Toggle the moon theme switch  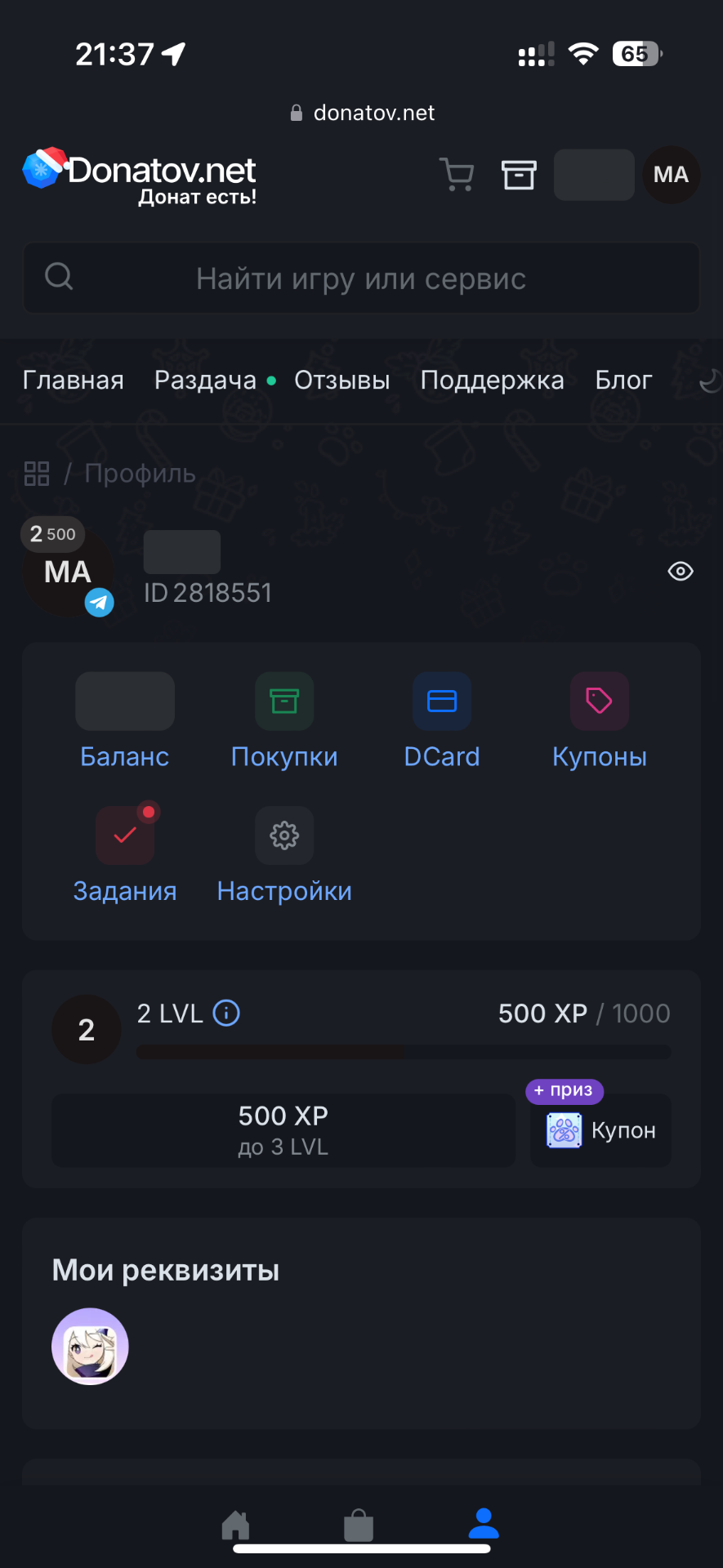click(709, 381)
